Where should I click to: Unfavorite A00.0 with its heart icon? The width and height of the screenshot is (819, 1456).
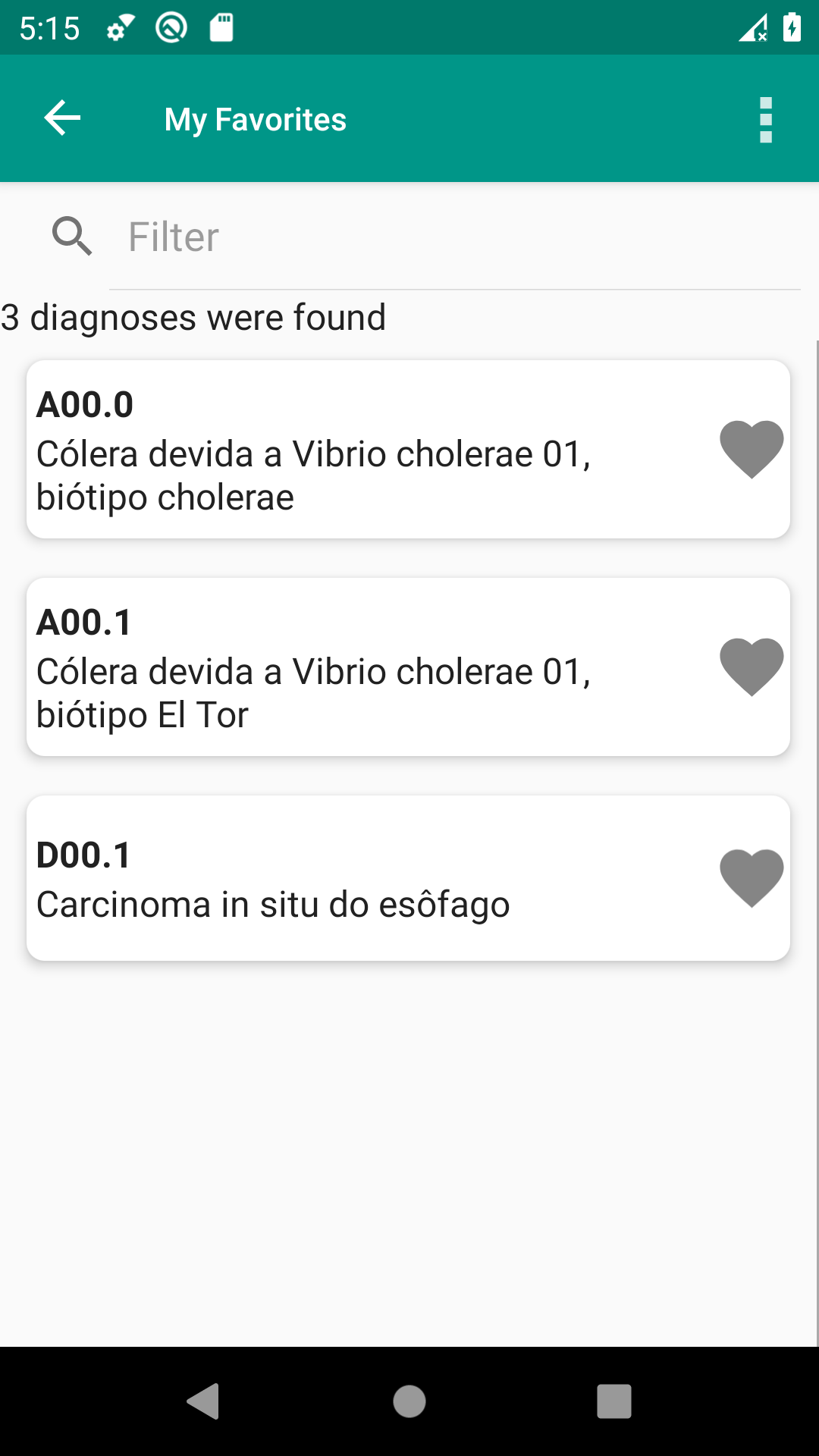pos(752,449)
